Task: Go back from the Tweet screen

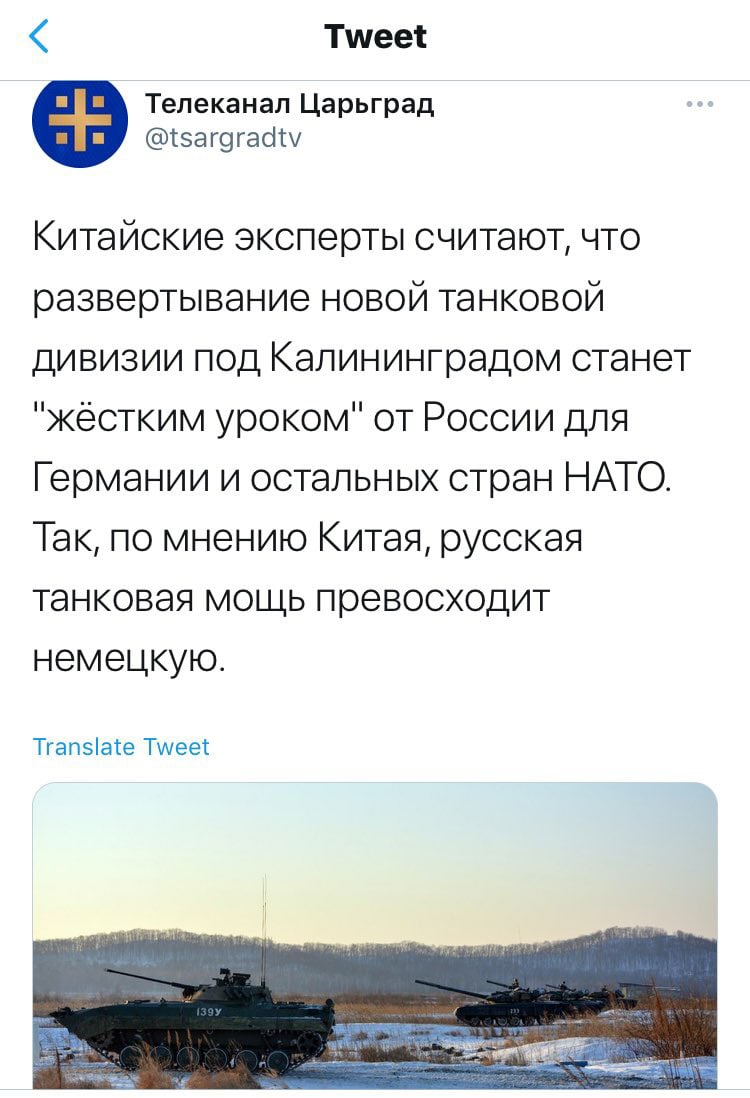Action: [39, 38]
